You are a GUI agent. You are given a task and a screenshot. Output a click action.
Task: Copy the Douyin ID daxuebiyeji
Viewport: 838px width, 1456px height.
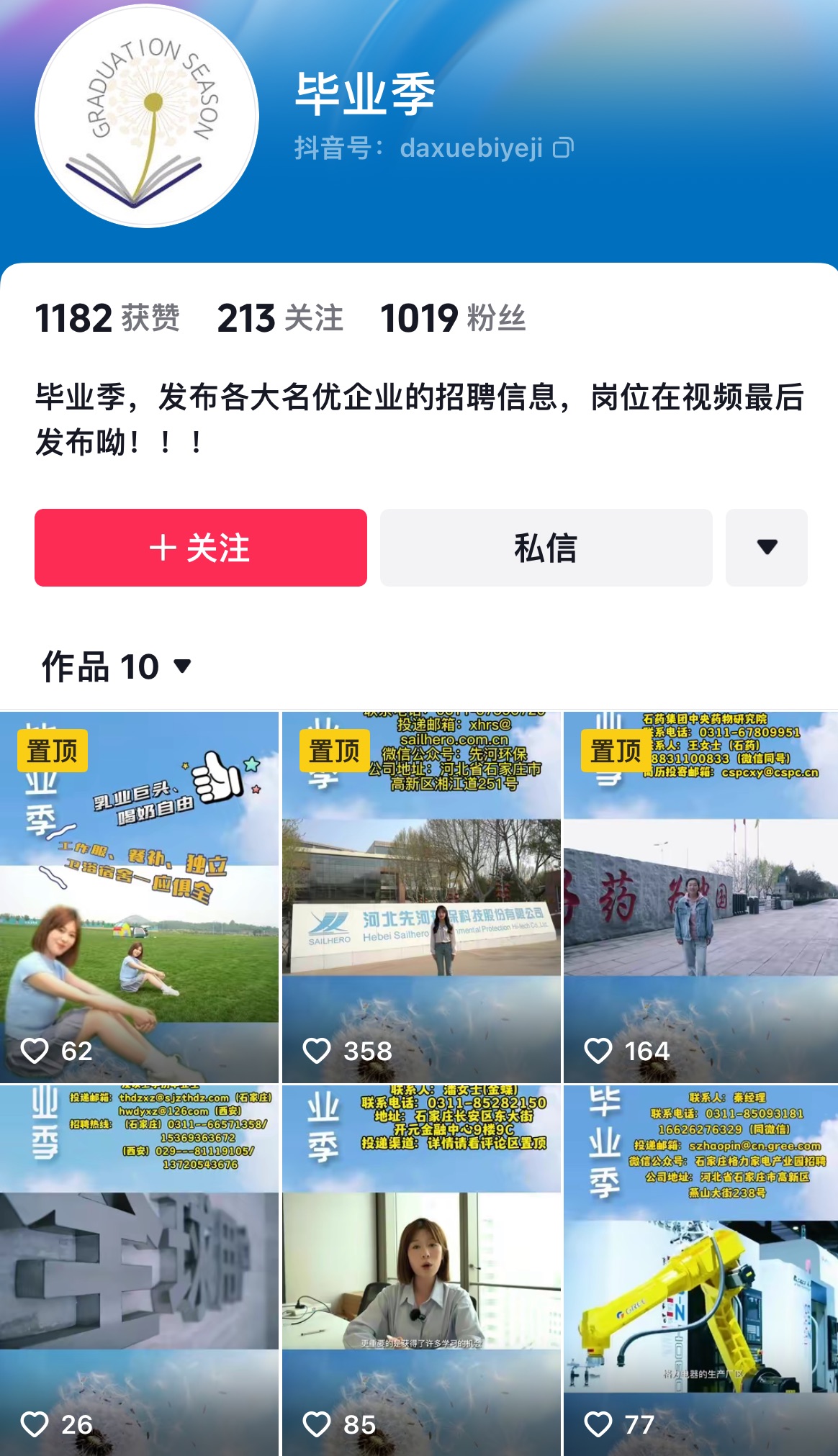point(563,148)
